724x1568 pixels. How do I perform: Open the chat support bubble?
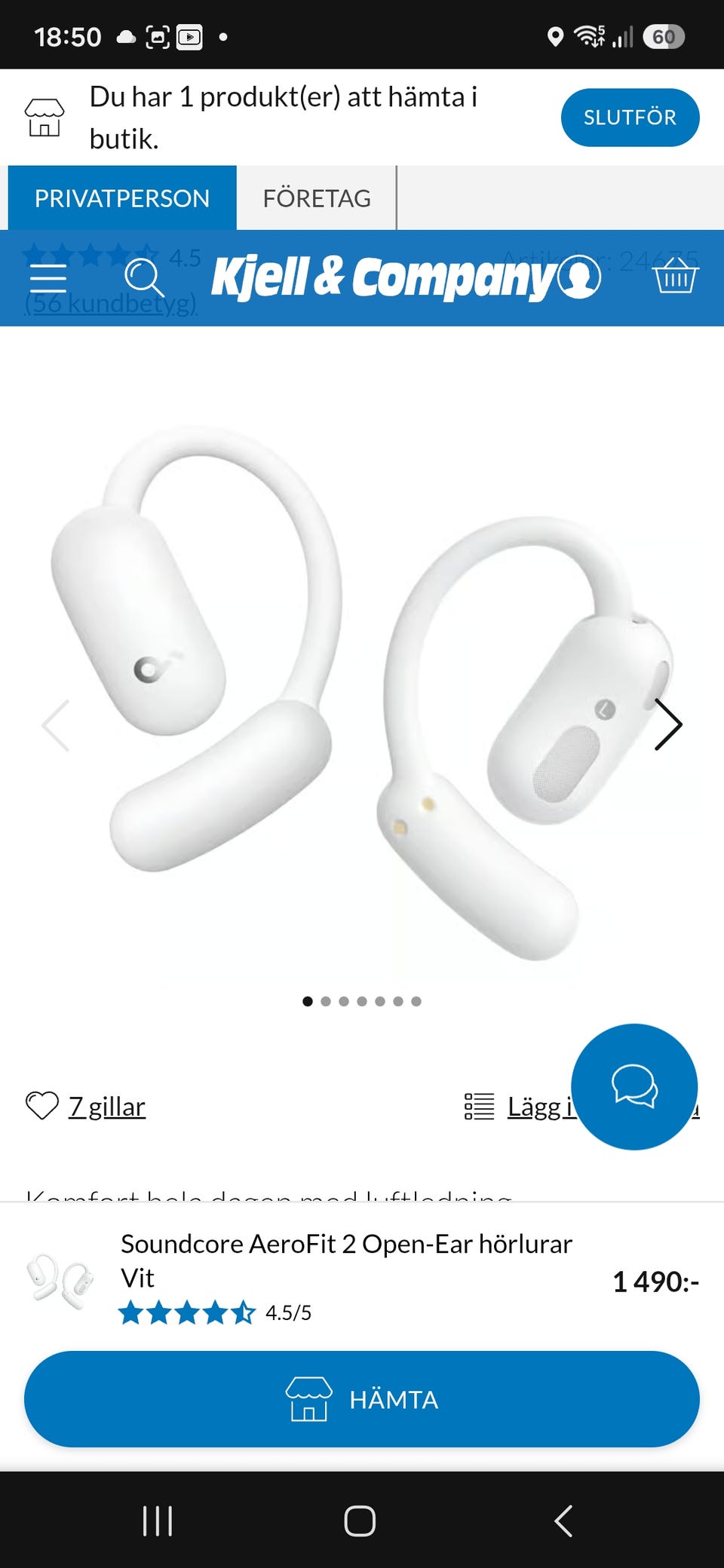(x=634, y=1086)
